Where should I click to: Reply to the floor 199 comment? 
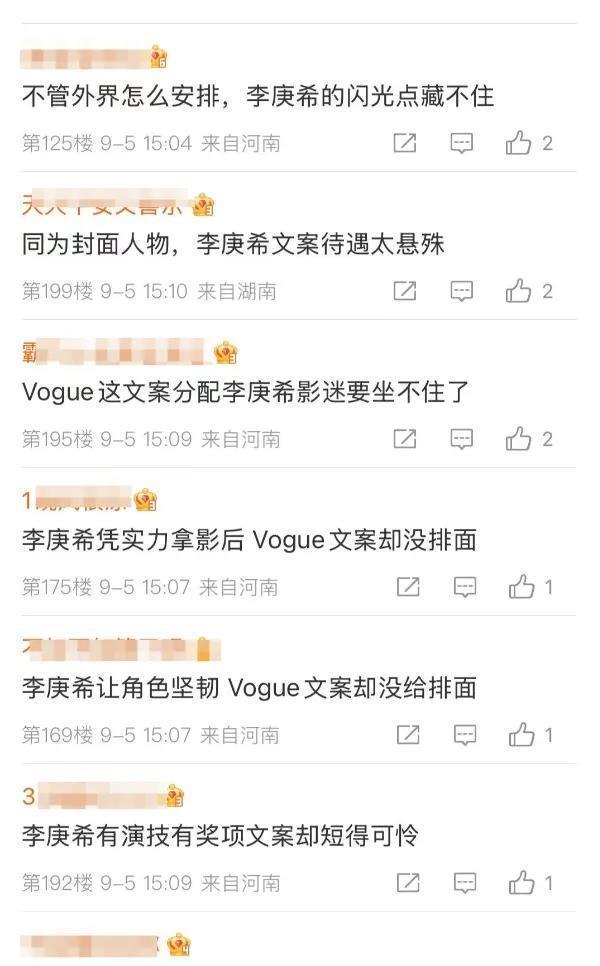(x=461, y=291)
